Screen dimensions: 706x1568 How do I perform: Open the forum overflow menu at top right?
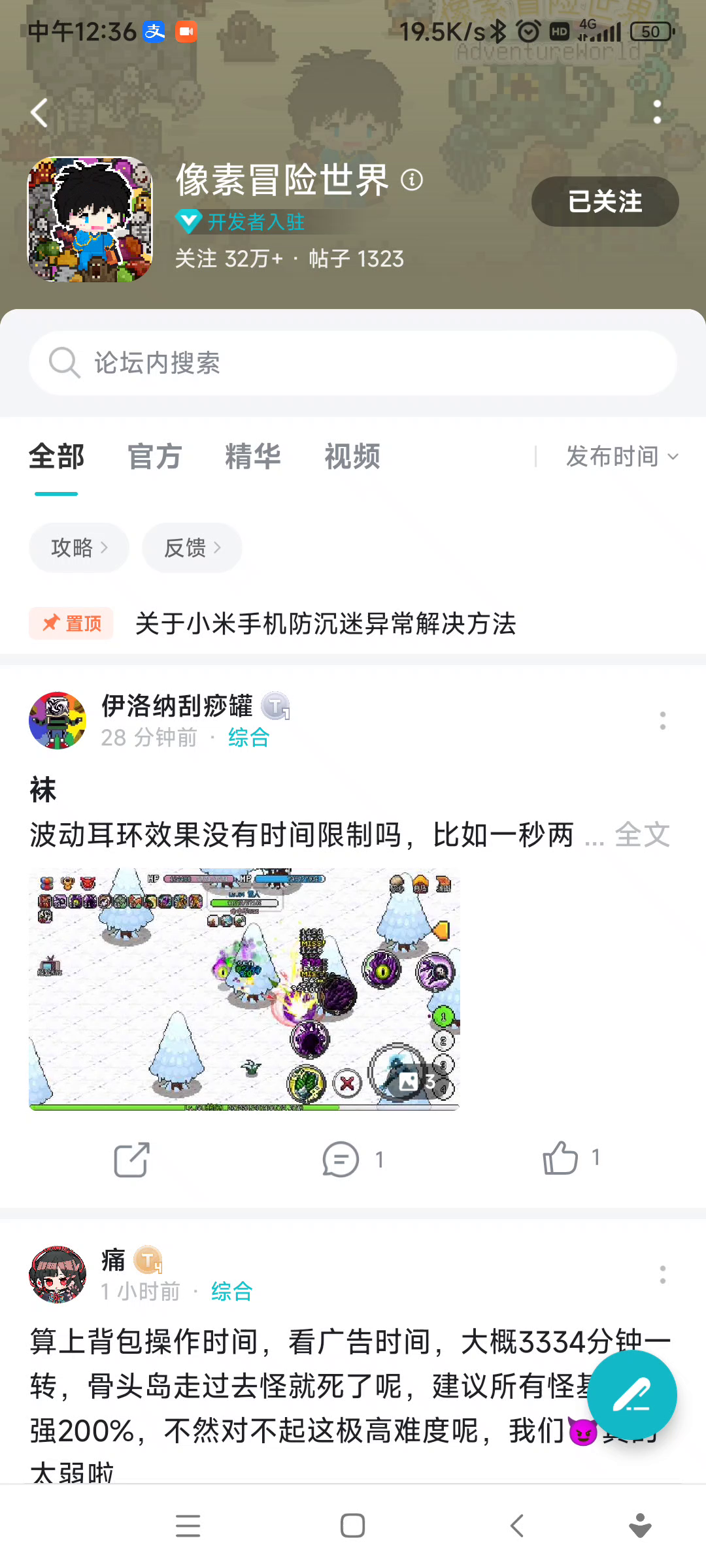657,112
